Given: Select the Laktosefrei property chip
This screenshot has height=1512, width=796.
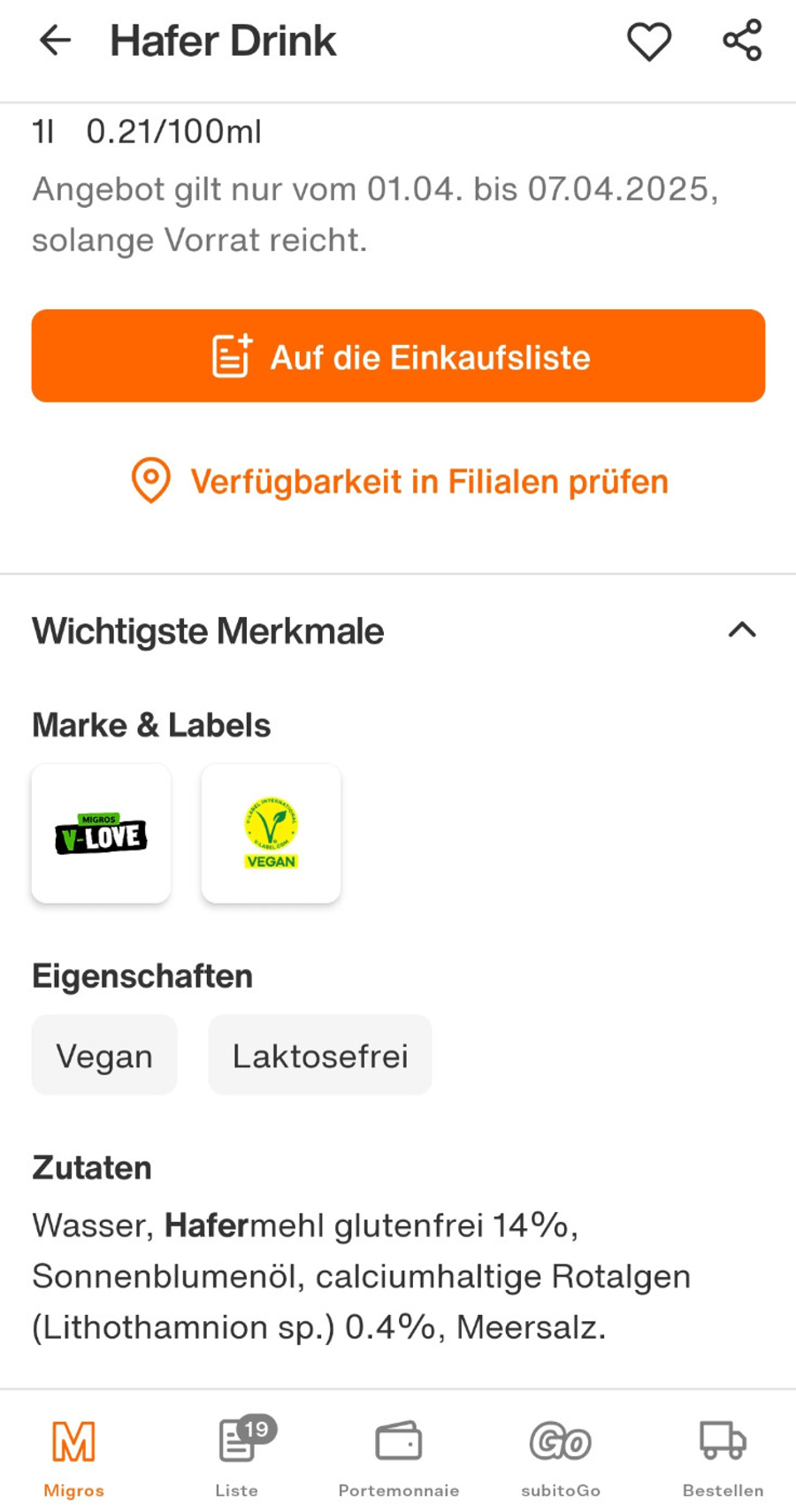Looking at the screenshot, I should 320,1056.
